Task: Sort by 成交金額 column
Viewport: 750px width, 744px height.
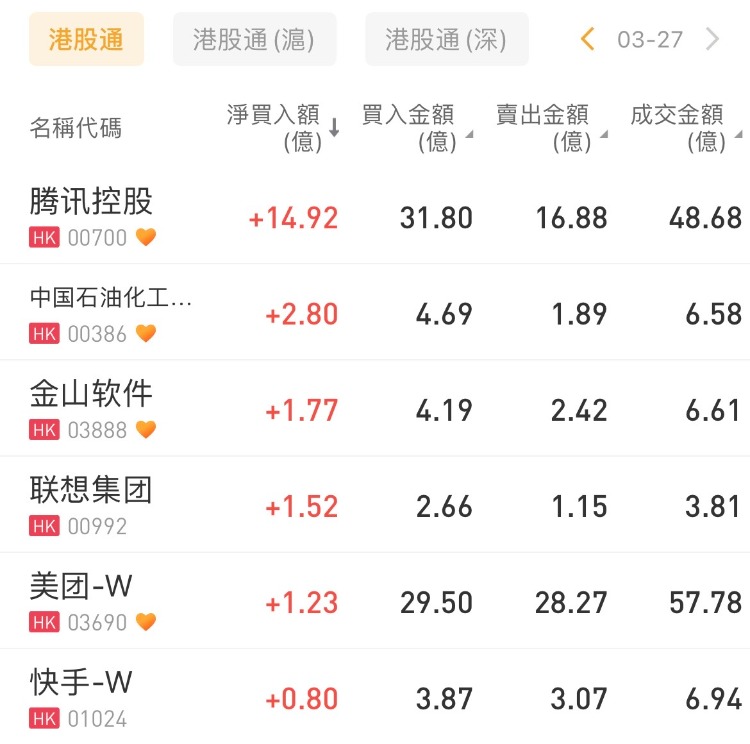Action: click(x=684, y=128)
